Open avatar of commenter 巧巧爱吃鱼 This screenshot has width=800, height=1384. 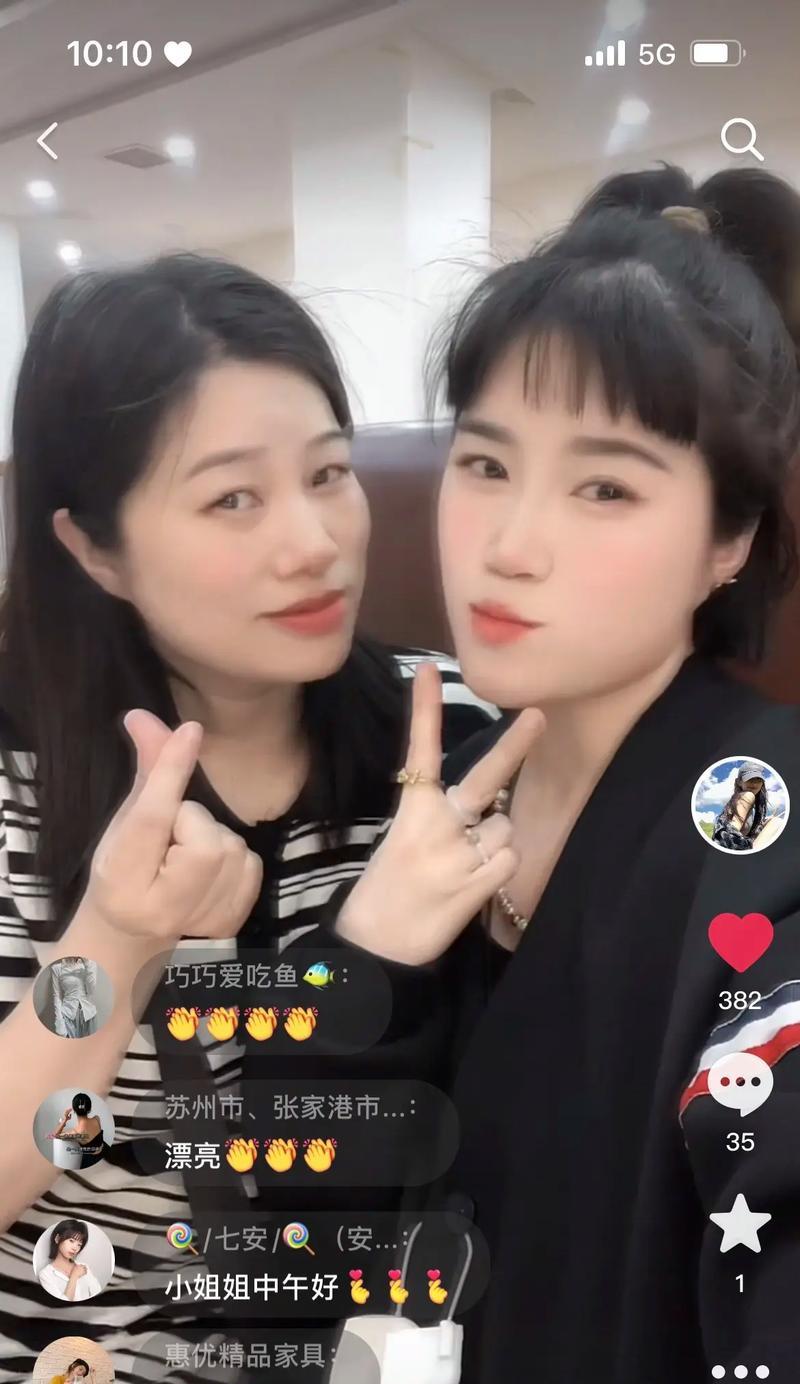[x=73, y=997]
